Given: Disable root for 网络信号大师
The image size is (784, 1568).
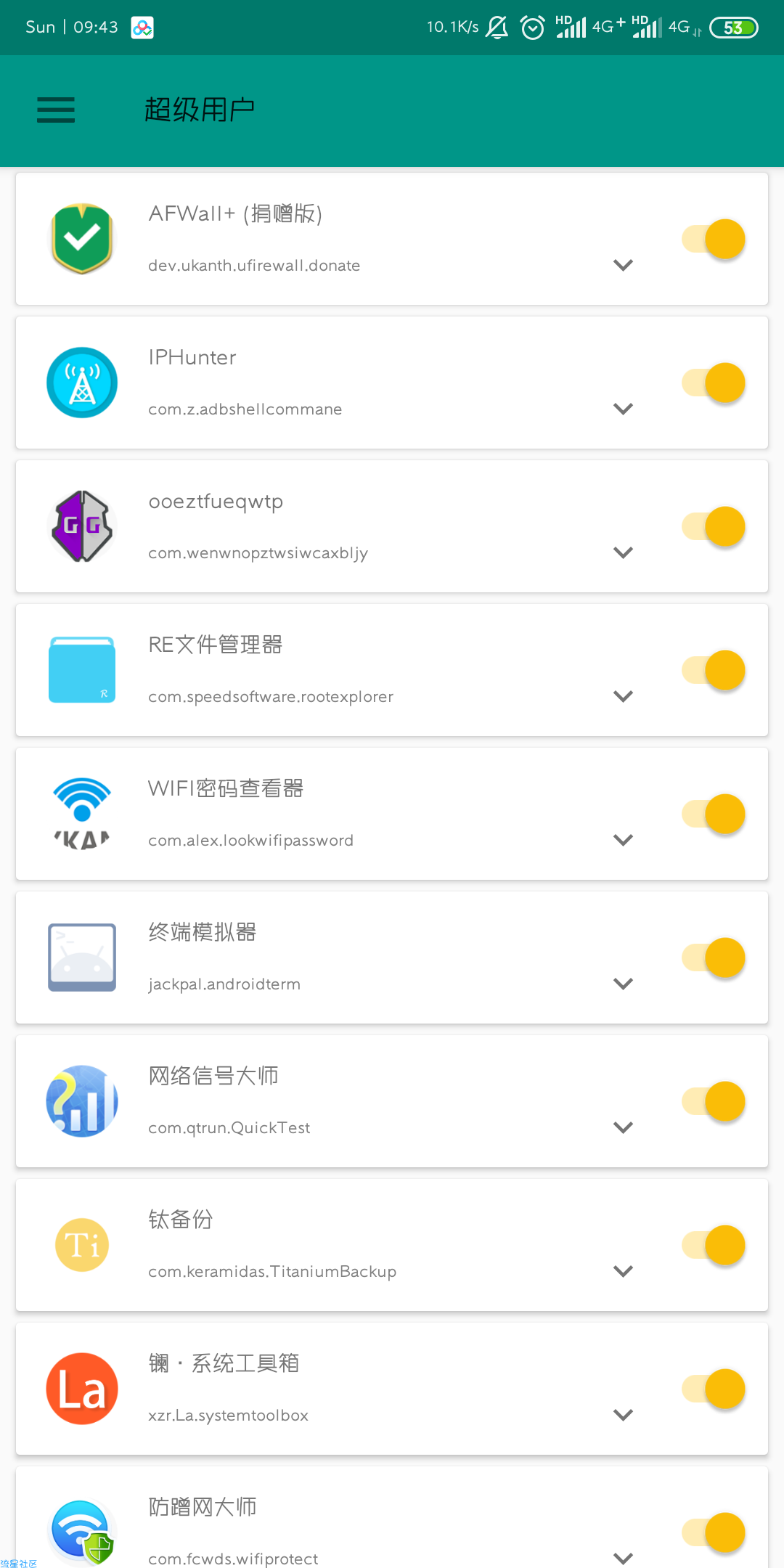Looking at the screenshot, I should click(x=714, y=1101).
